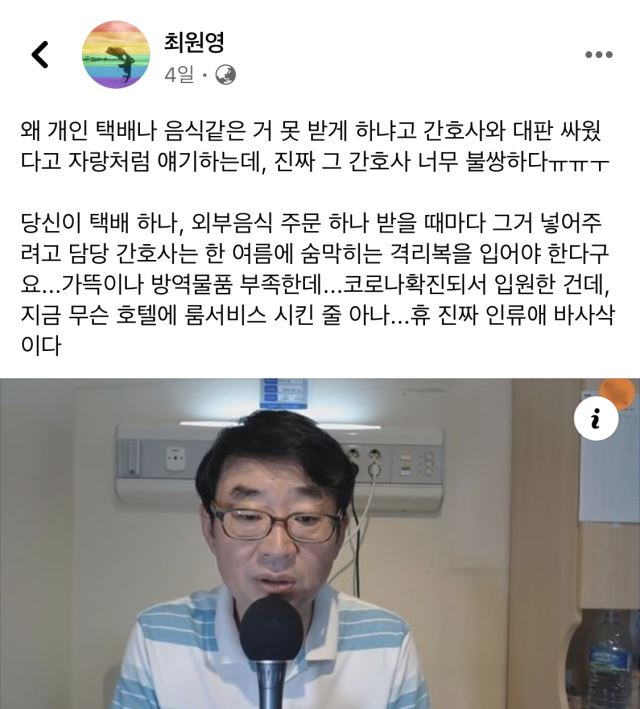This screenshot has height=709, width=640.
Task: Open 최원영's profile via name
Action: (193, 42)
